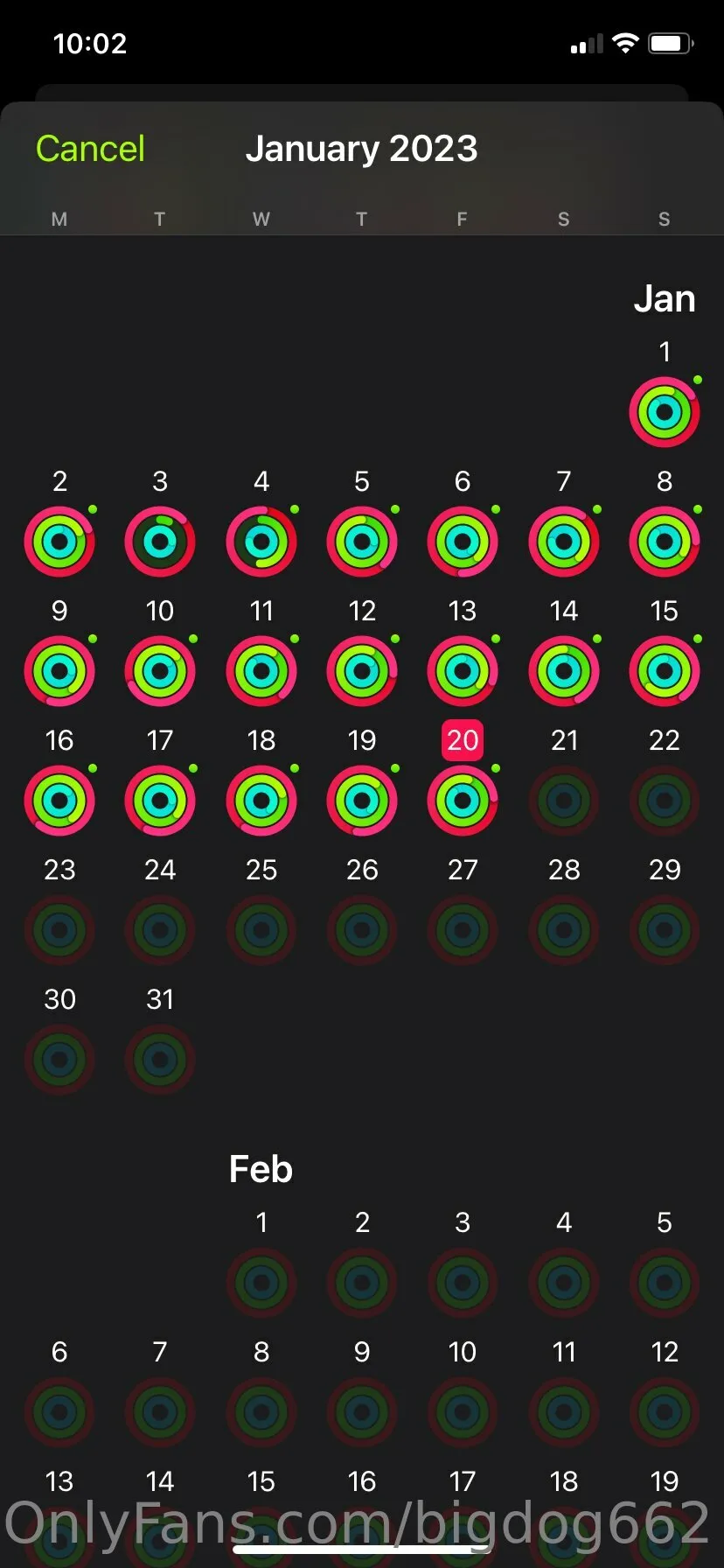
Task: Open January 11 activity summary
Action: click(261, 671)
